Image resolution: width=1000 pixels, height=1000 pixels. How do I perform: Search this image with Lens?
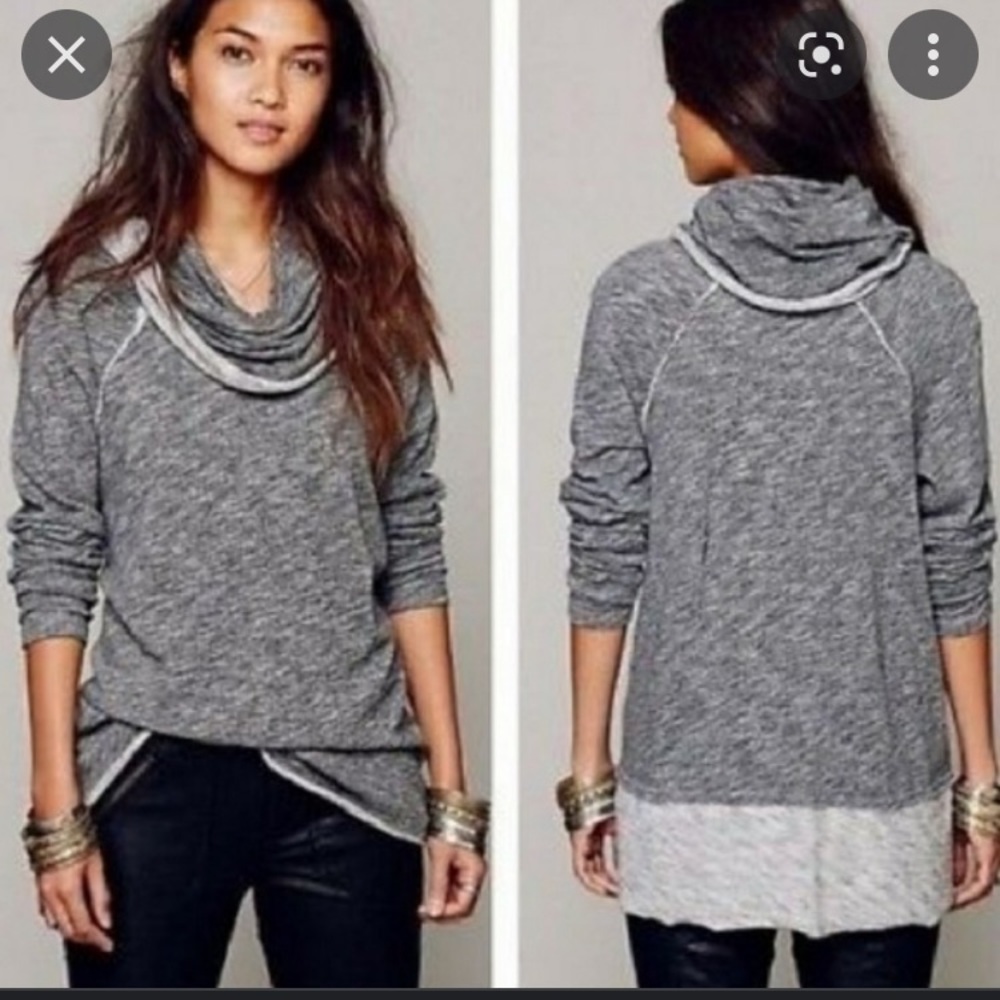pos(820,55)
